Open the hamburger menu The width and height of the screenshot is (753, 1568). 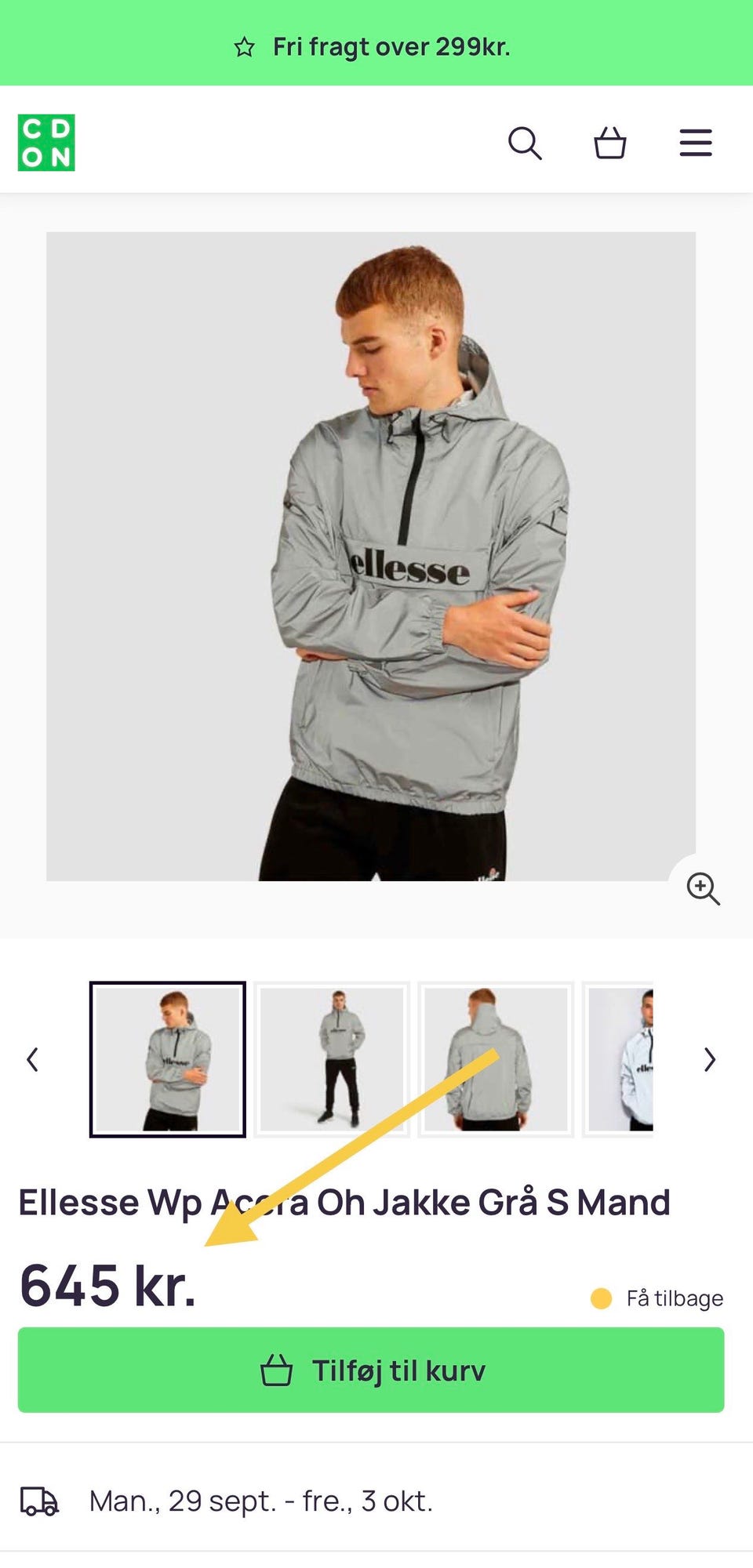click(695, 143)
